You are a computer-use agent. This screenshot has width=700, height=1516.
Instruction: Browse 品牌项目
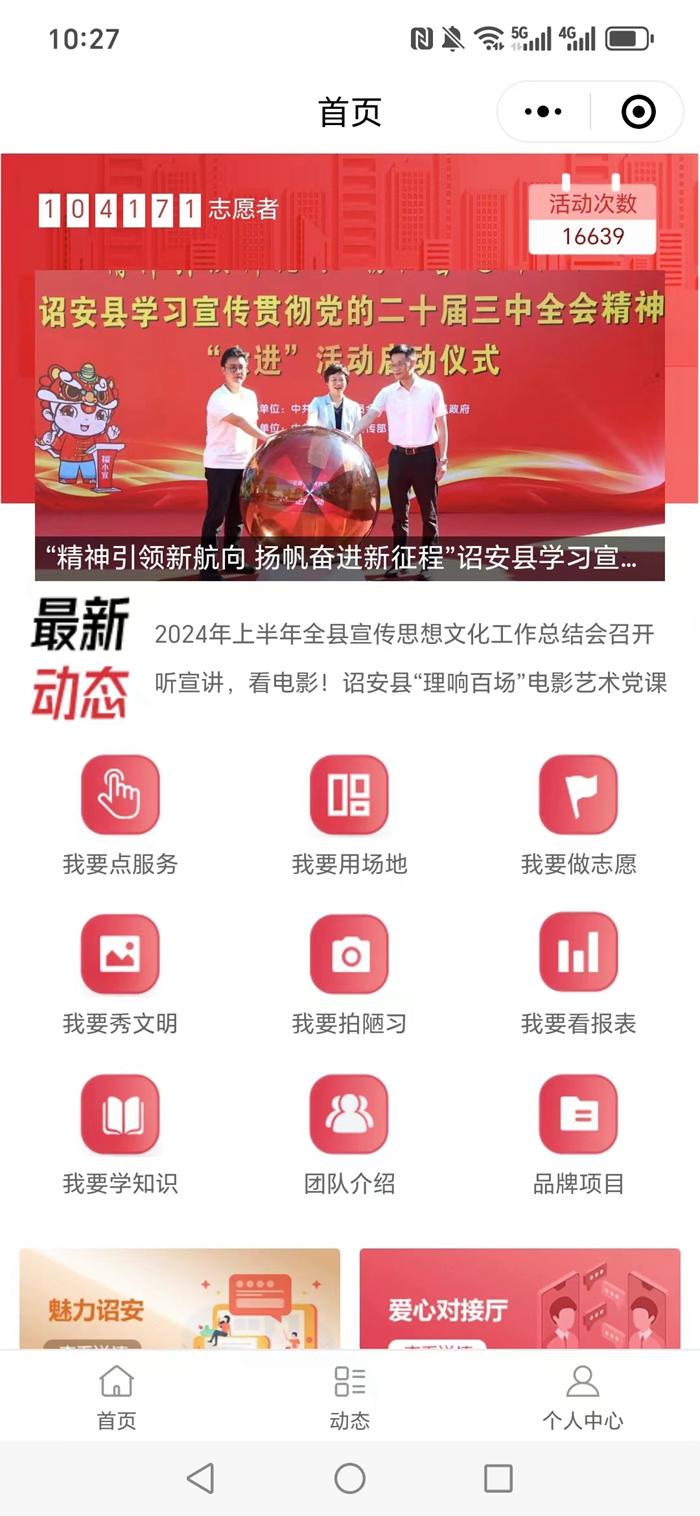coord(578,1115)
